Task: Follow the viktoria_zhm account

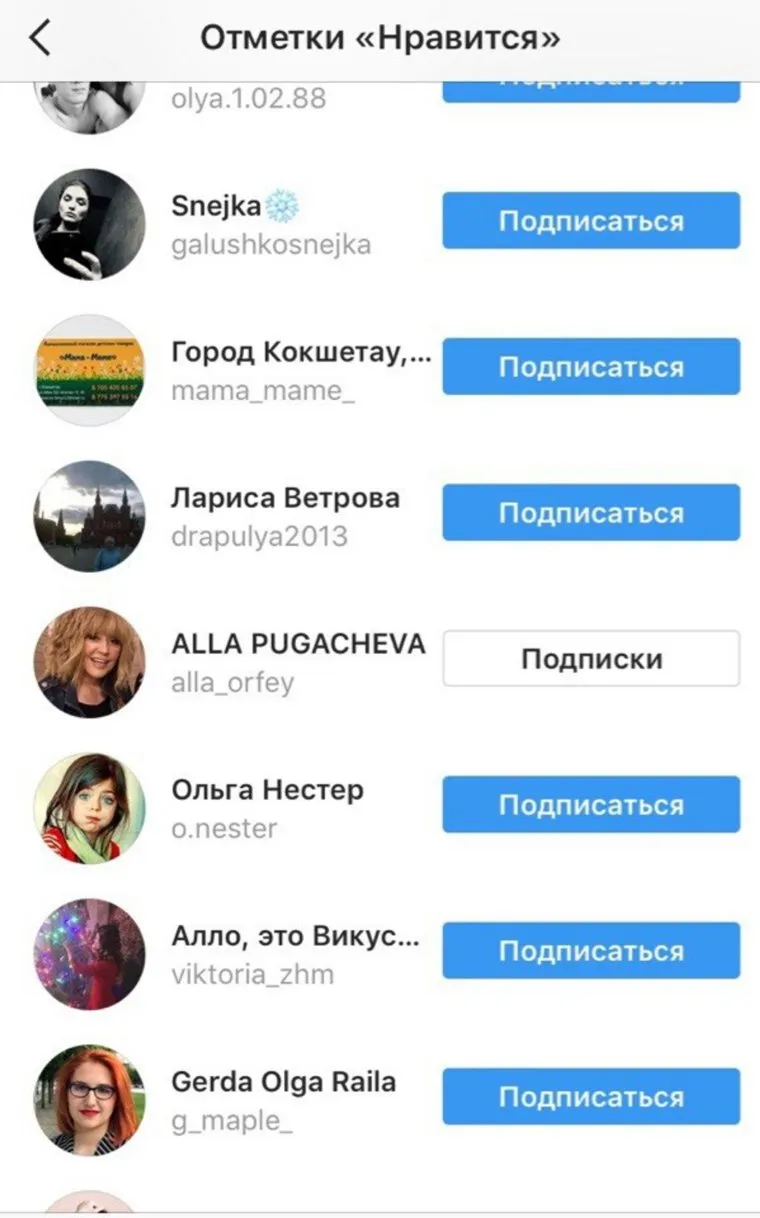Action: 591,951
